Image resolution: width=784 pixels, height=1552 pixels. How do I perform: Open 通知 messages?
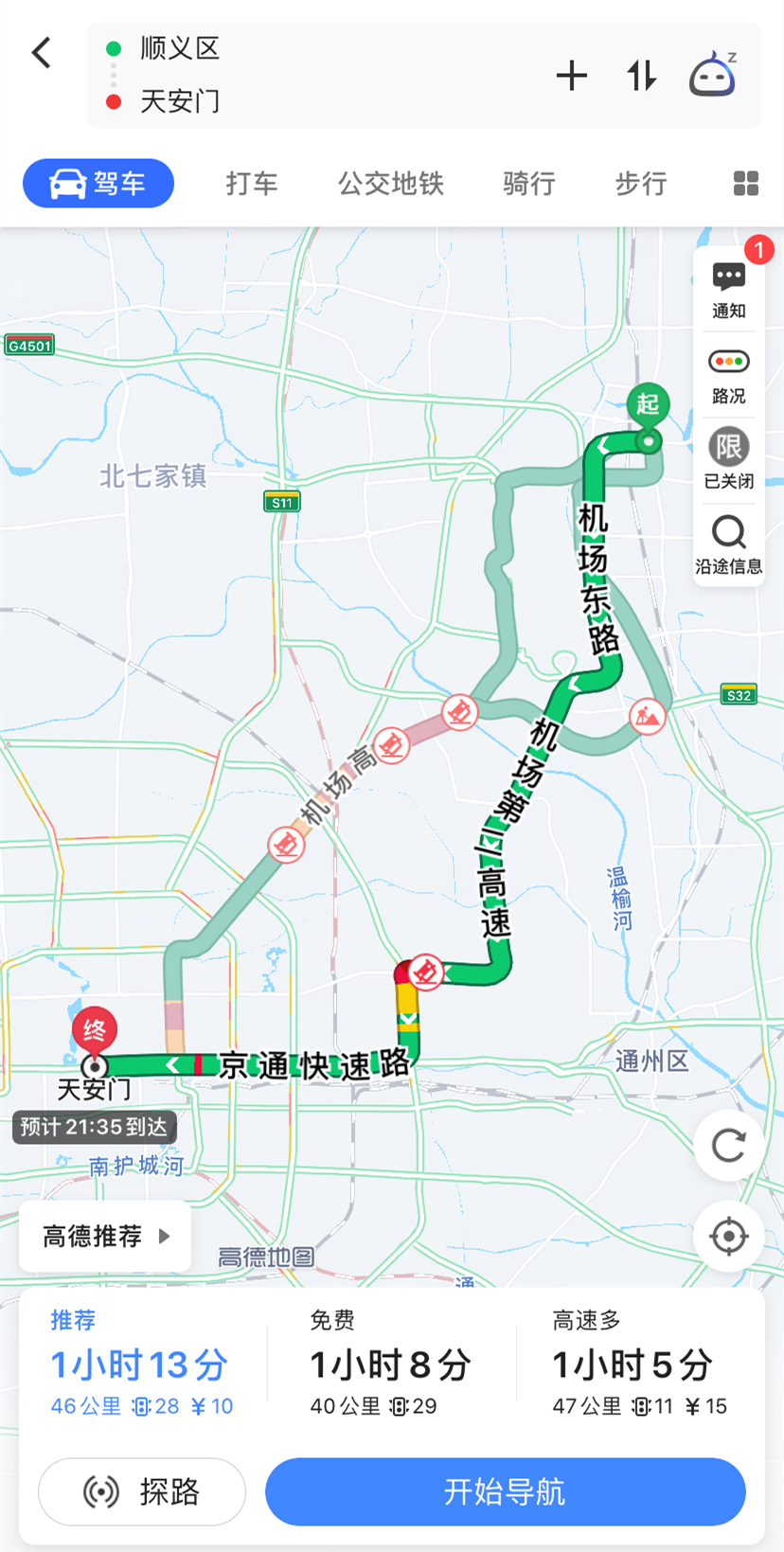[729, 290]
